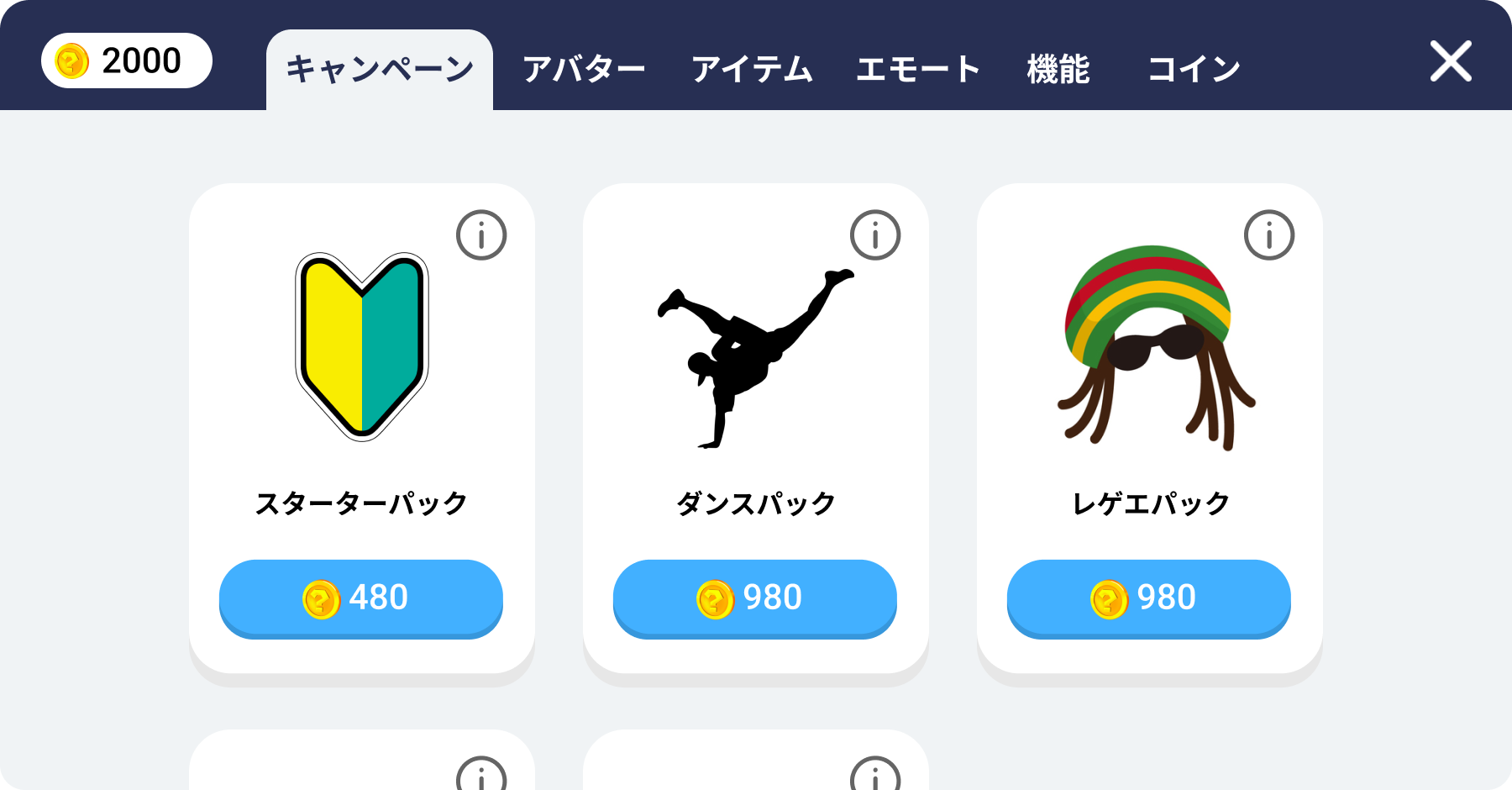The height and width of the screenshot is (790, 1512).
Task: Open the エモート tab
Action: [x=918, y=69]
